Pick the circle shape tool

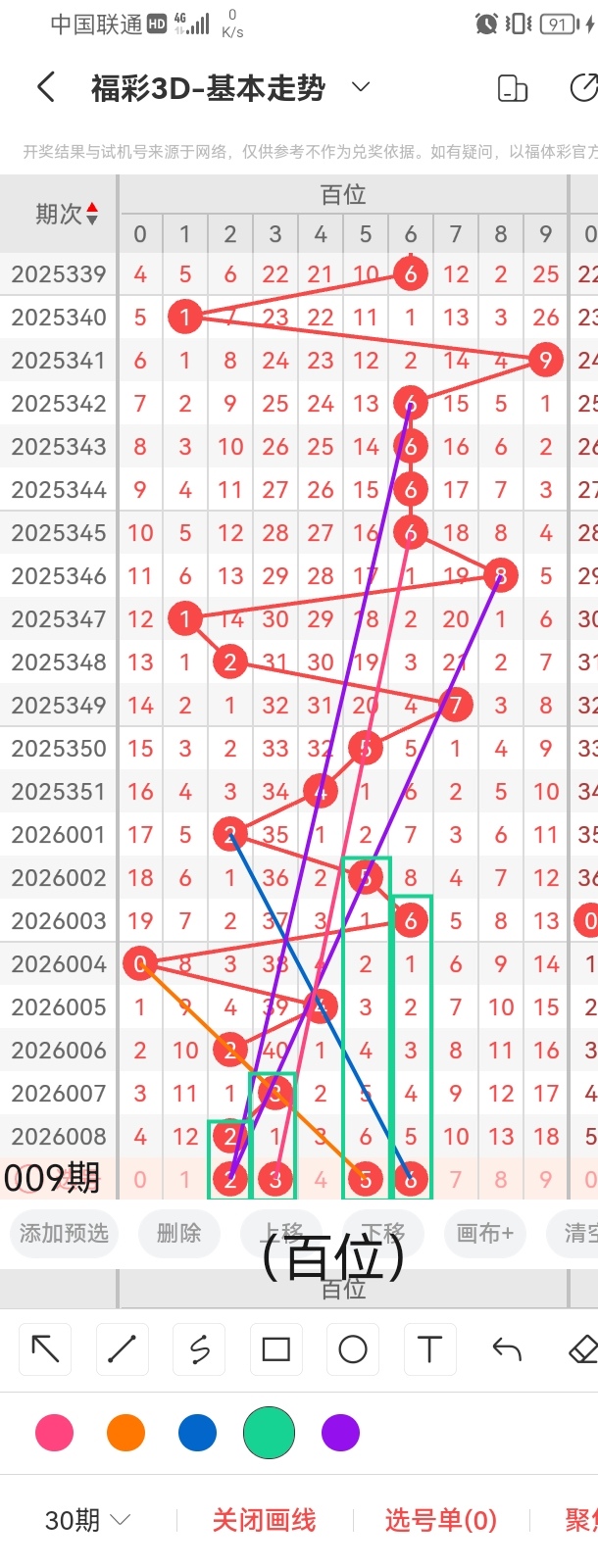[353, 1349]
